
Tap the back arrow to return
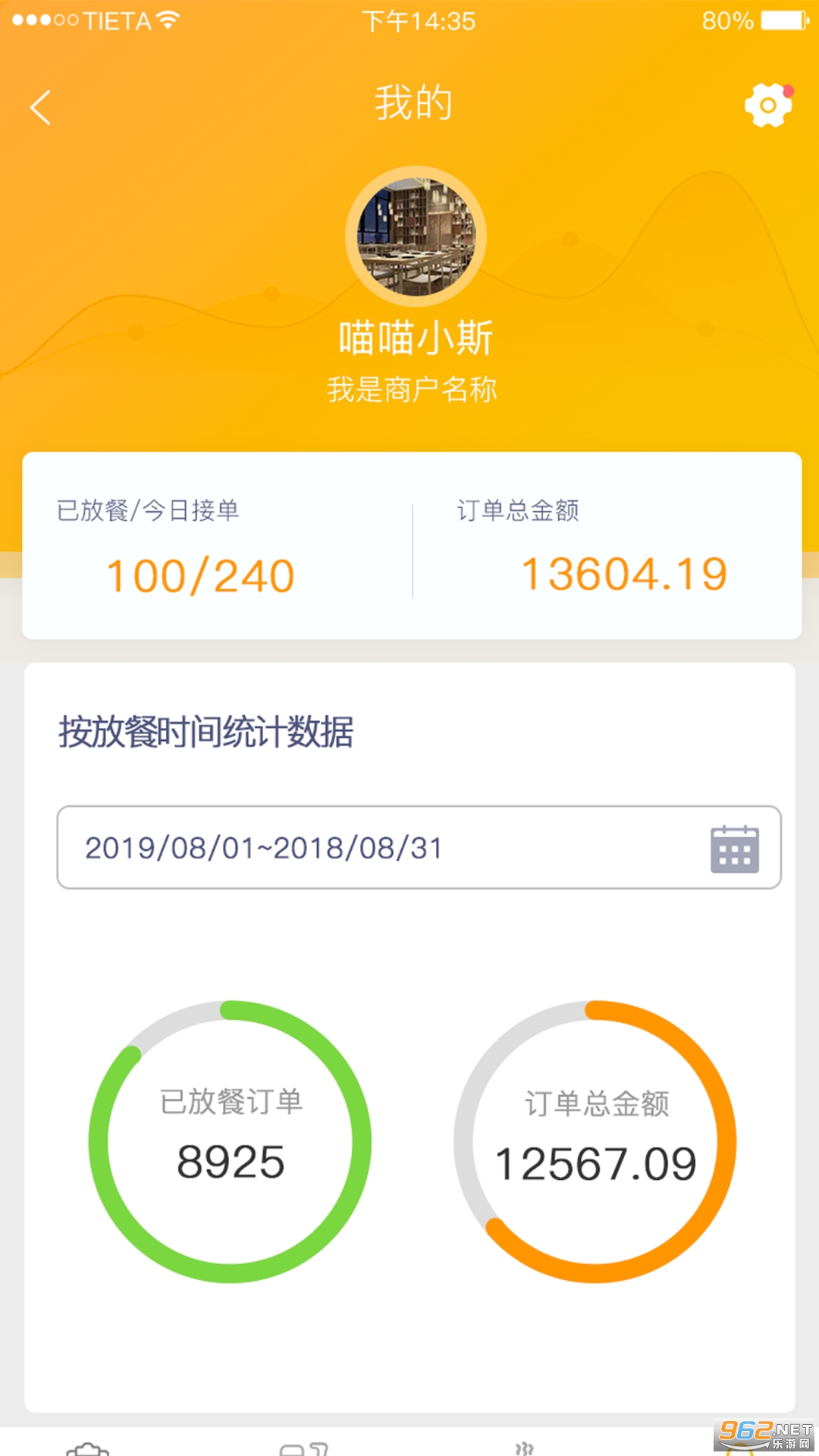coord(39,108)
